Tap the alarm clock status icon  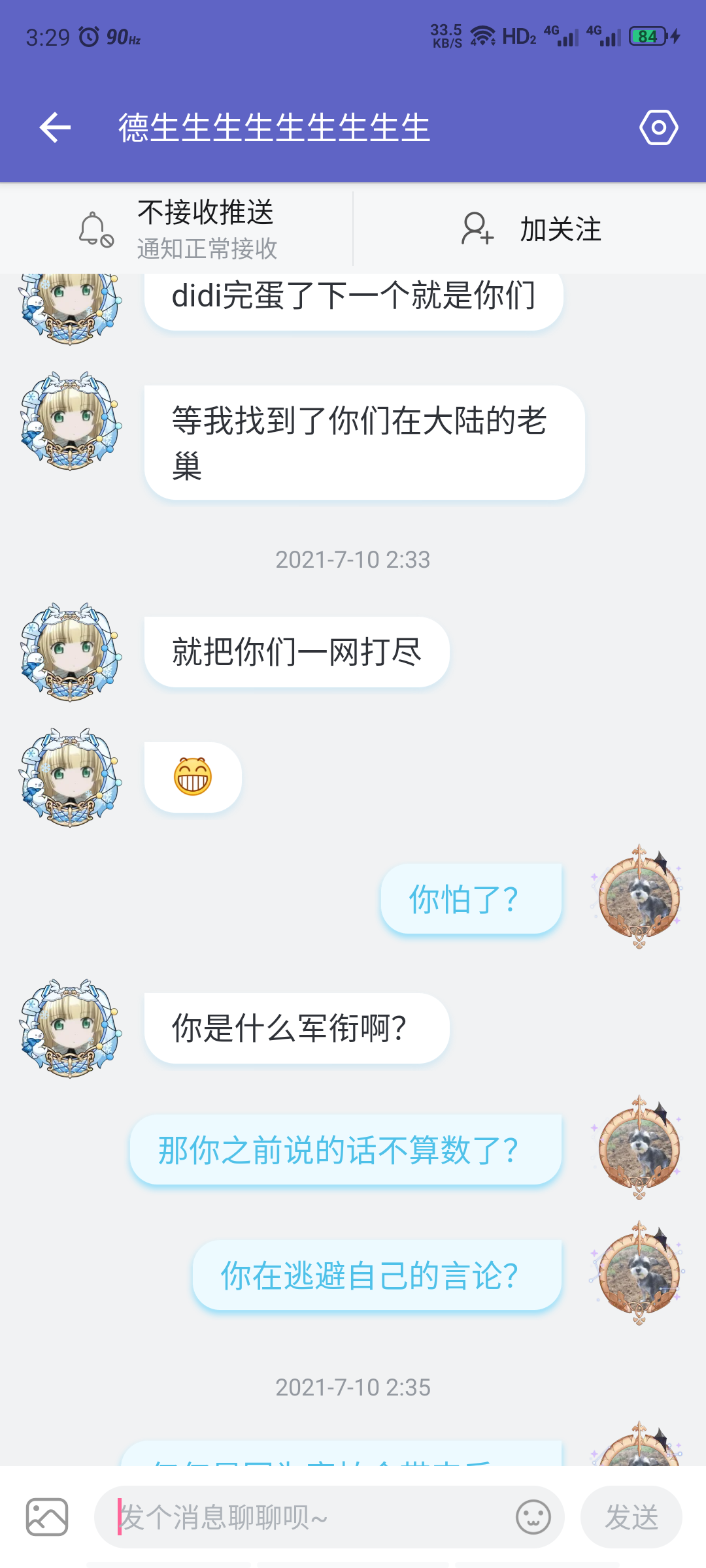(88, 36)
